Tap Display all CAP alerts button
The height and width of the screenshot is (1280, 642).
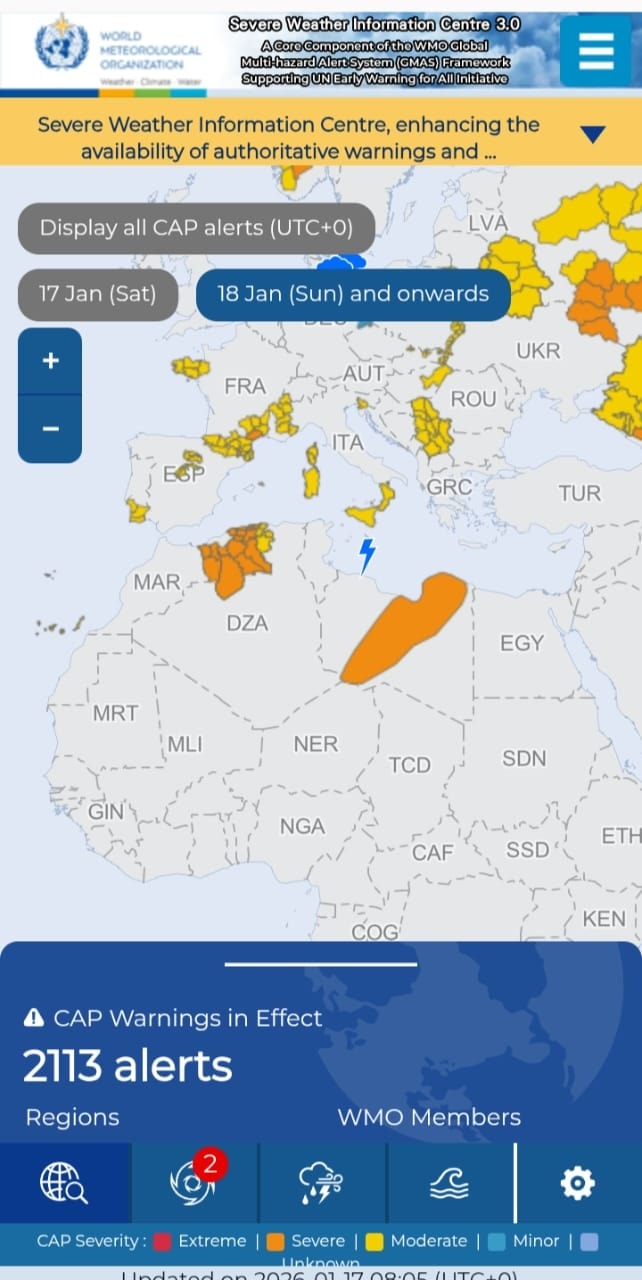point(196,228)
